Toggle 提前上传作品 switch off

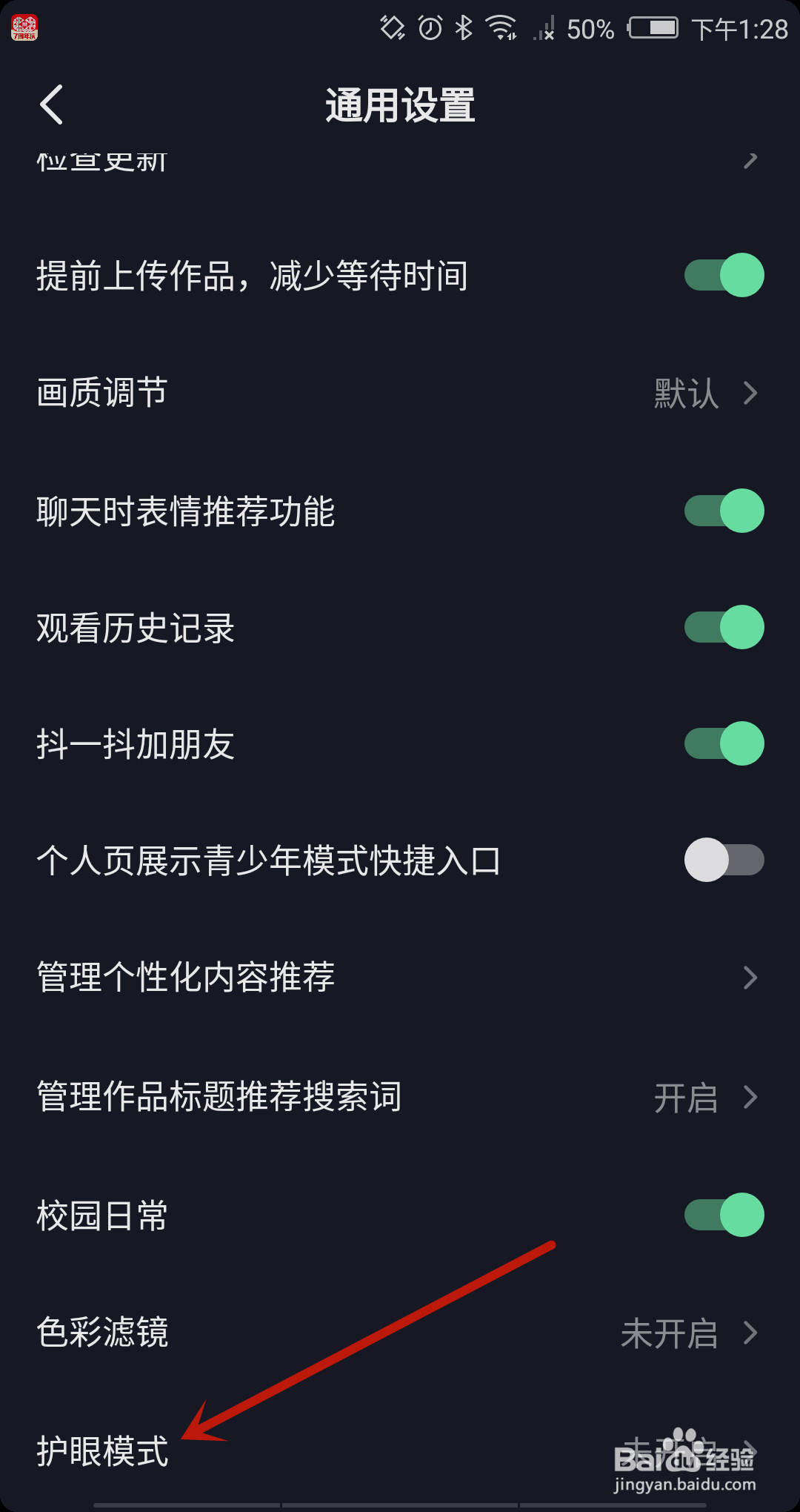(x=724, y=275)
